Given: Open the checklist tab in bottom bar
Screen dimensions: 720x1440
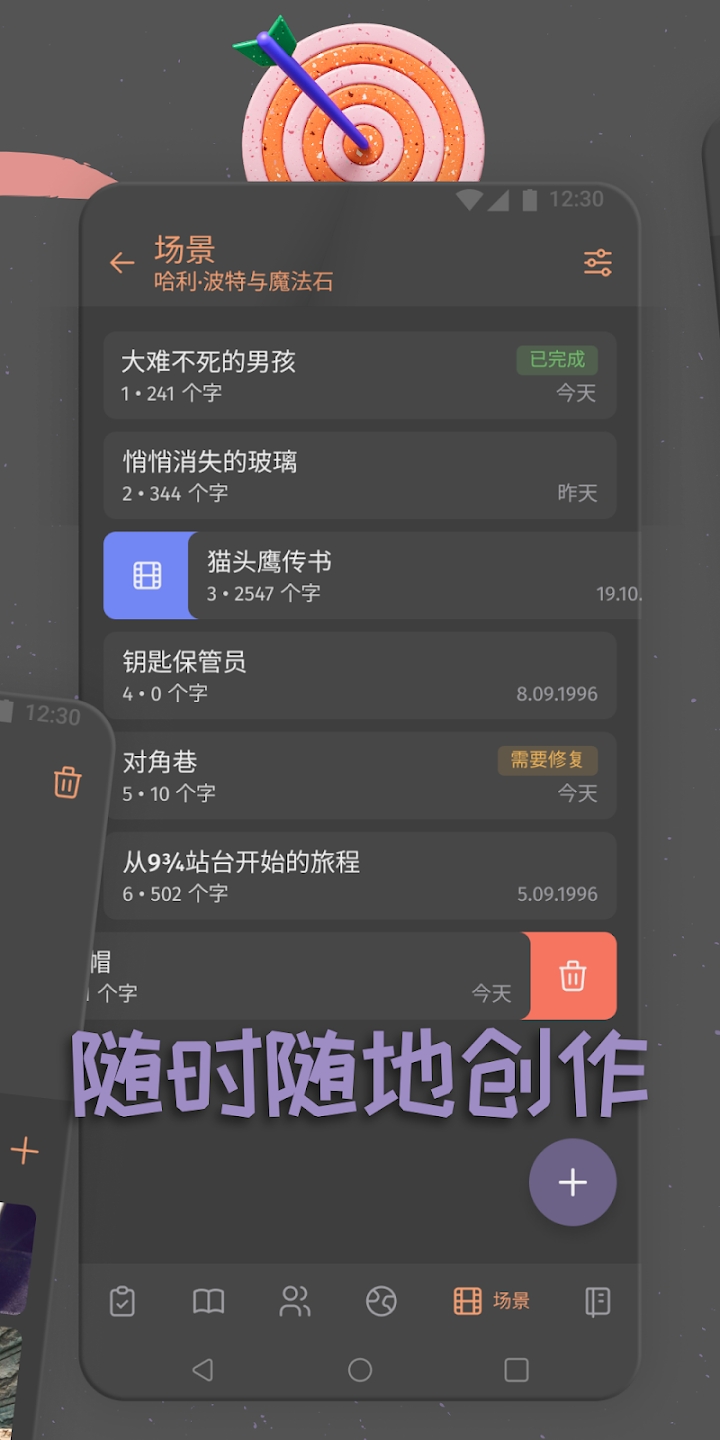Looking at the screenshot, I should click(x=122, y=1302).
